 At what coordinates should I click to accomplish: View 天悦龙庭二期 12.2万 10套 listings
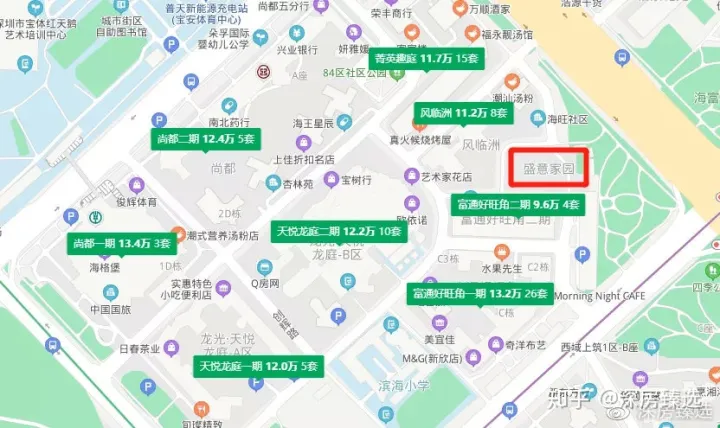click(339, 231)
